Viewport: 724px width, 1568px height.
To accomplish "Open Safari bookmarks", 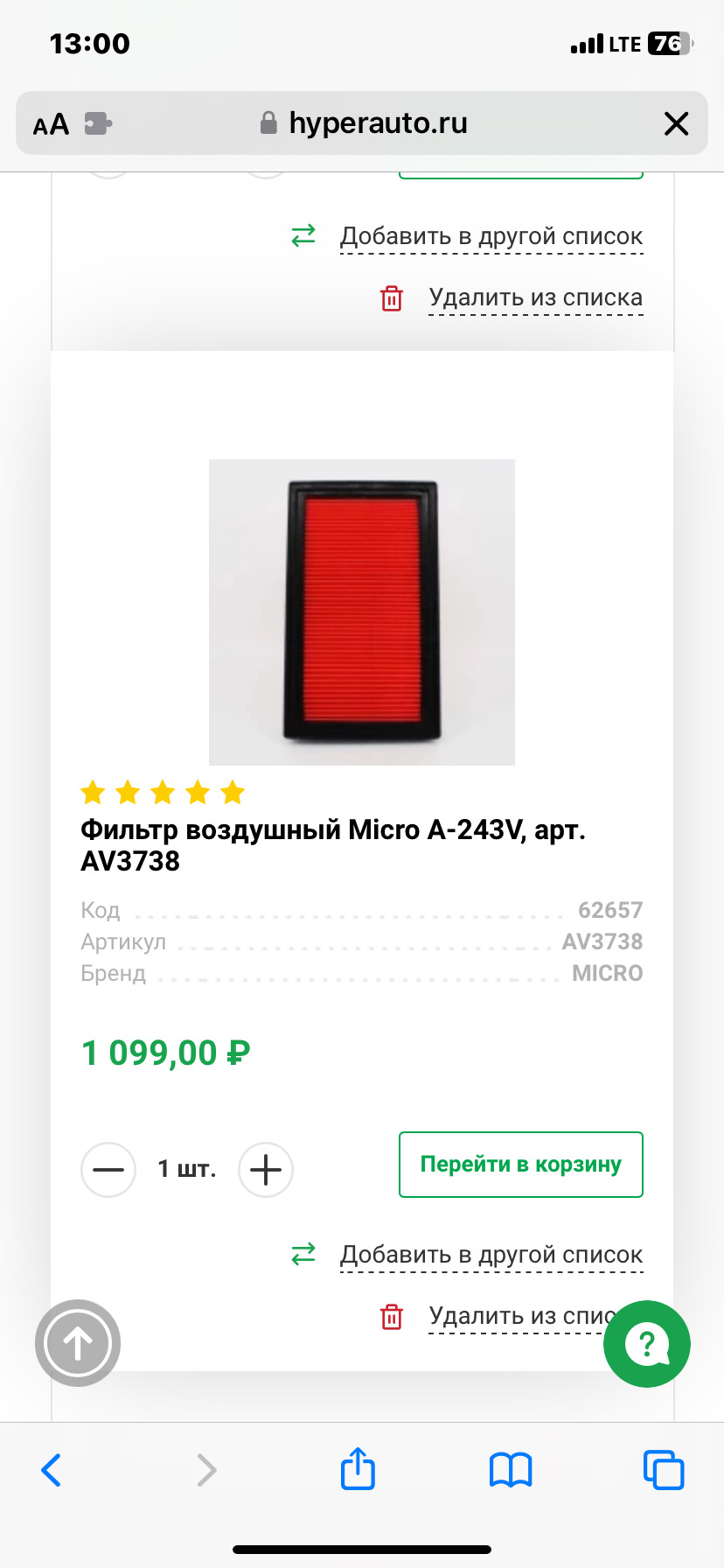I will (x=511, y=1470).
